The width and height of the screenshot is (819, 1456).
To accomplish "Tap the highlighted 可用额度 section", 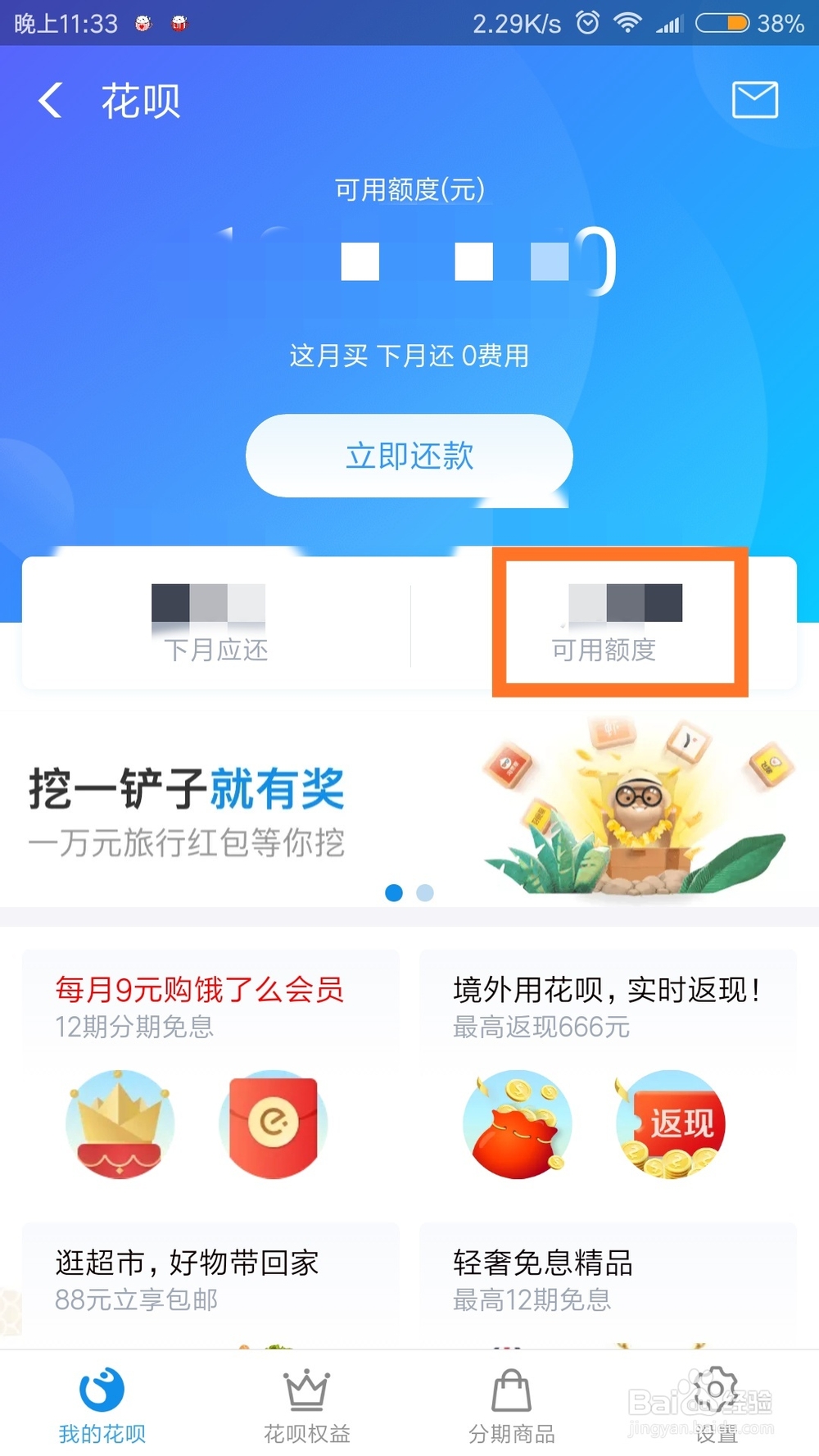I will pos(620,620).
